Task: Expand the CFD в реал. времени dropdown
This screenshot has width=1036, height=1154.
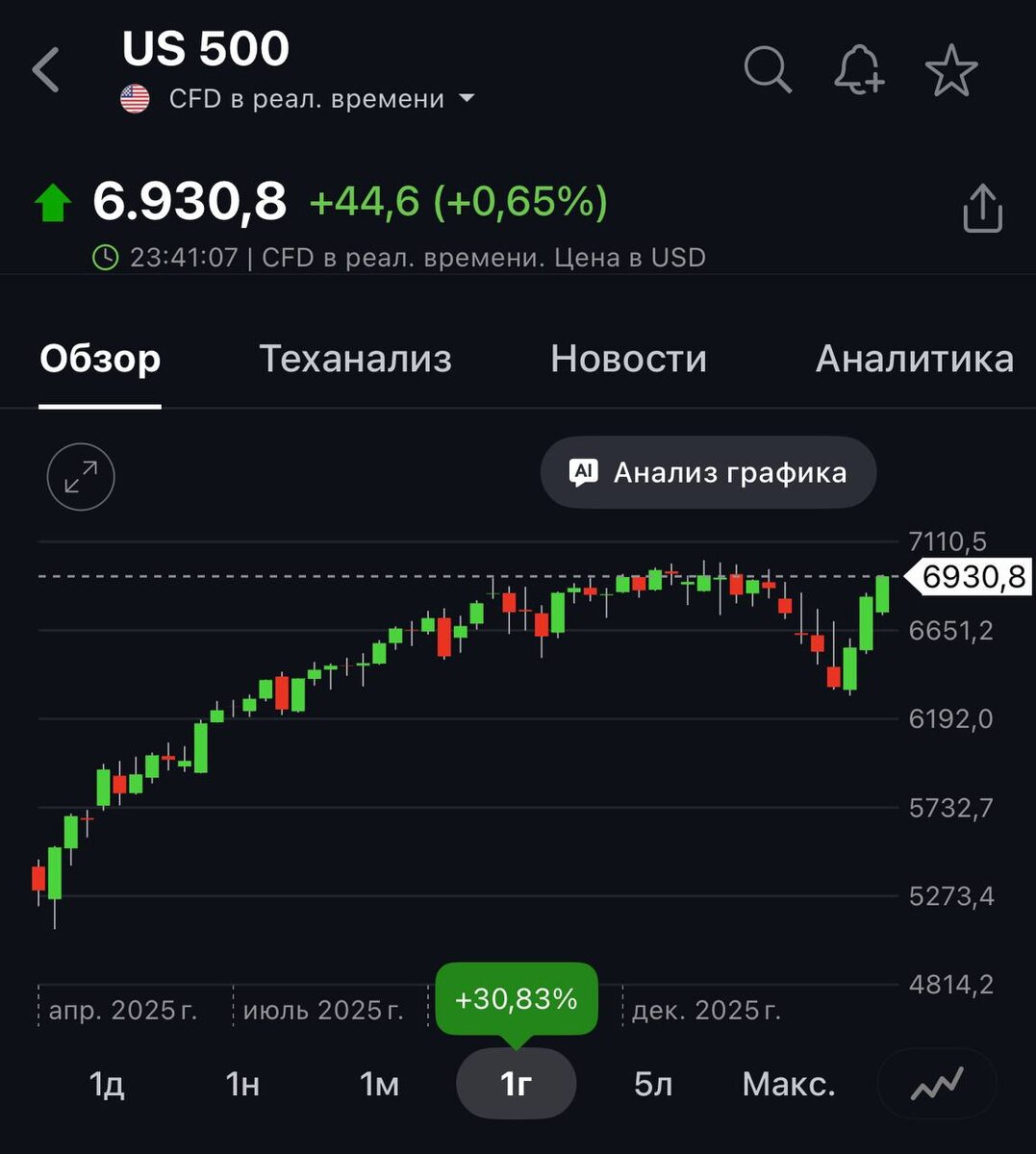Action: tap(467, 98)
